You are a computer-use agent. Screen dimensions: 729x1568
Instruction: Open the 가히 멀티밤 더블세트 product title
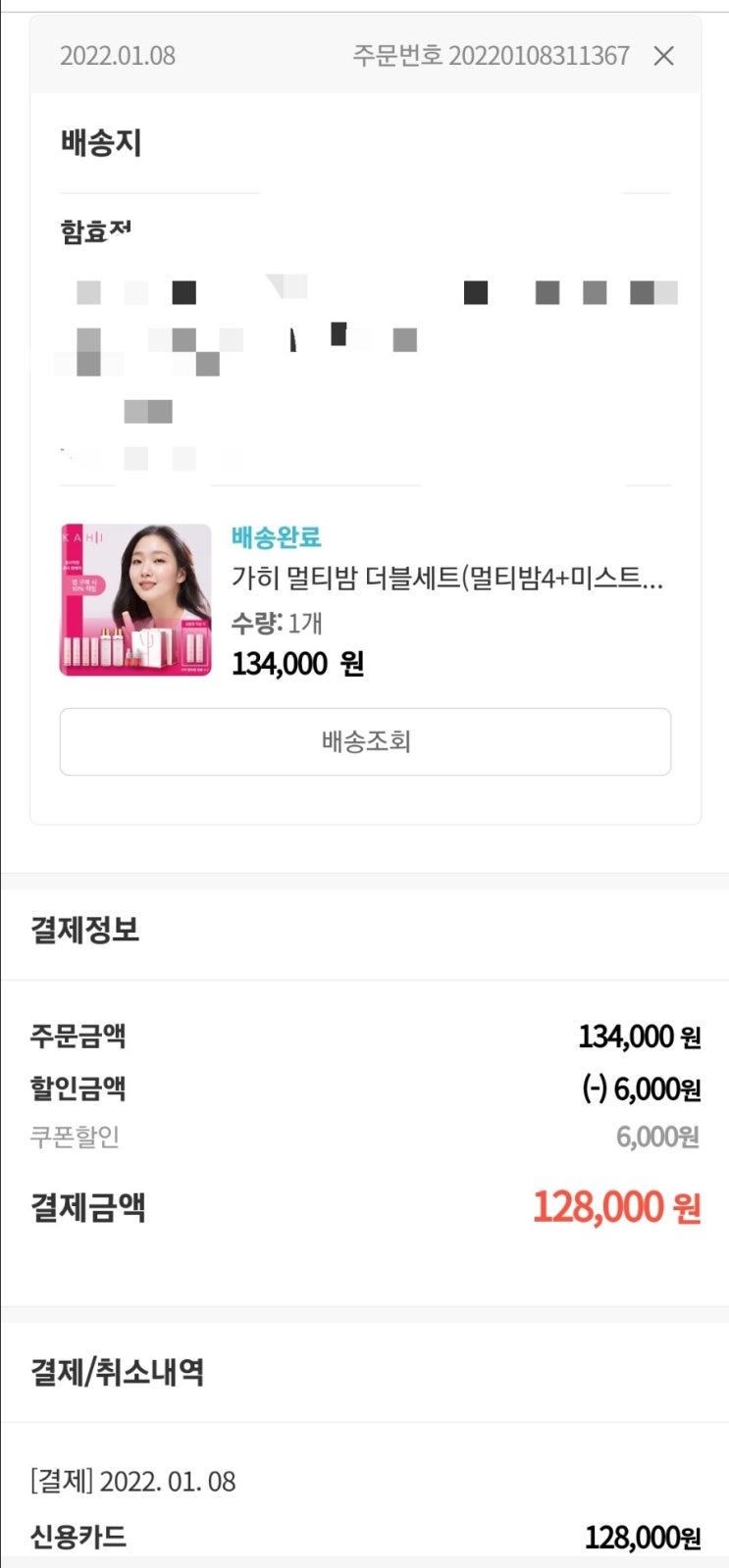pyautogui.click(x=447, y=579)
